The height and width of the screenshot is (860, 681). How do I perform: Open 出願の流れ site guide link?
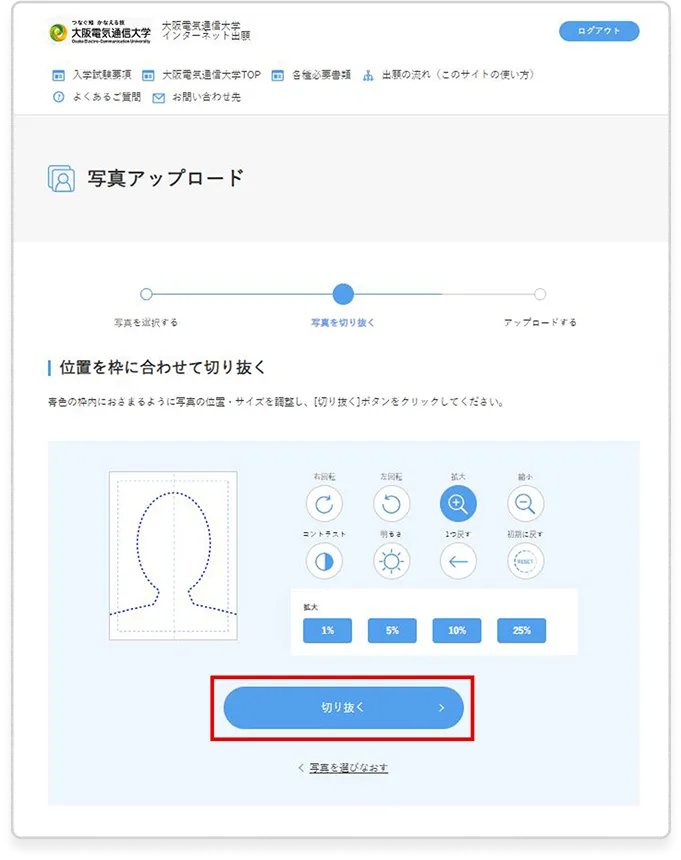point(457,75)
